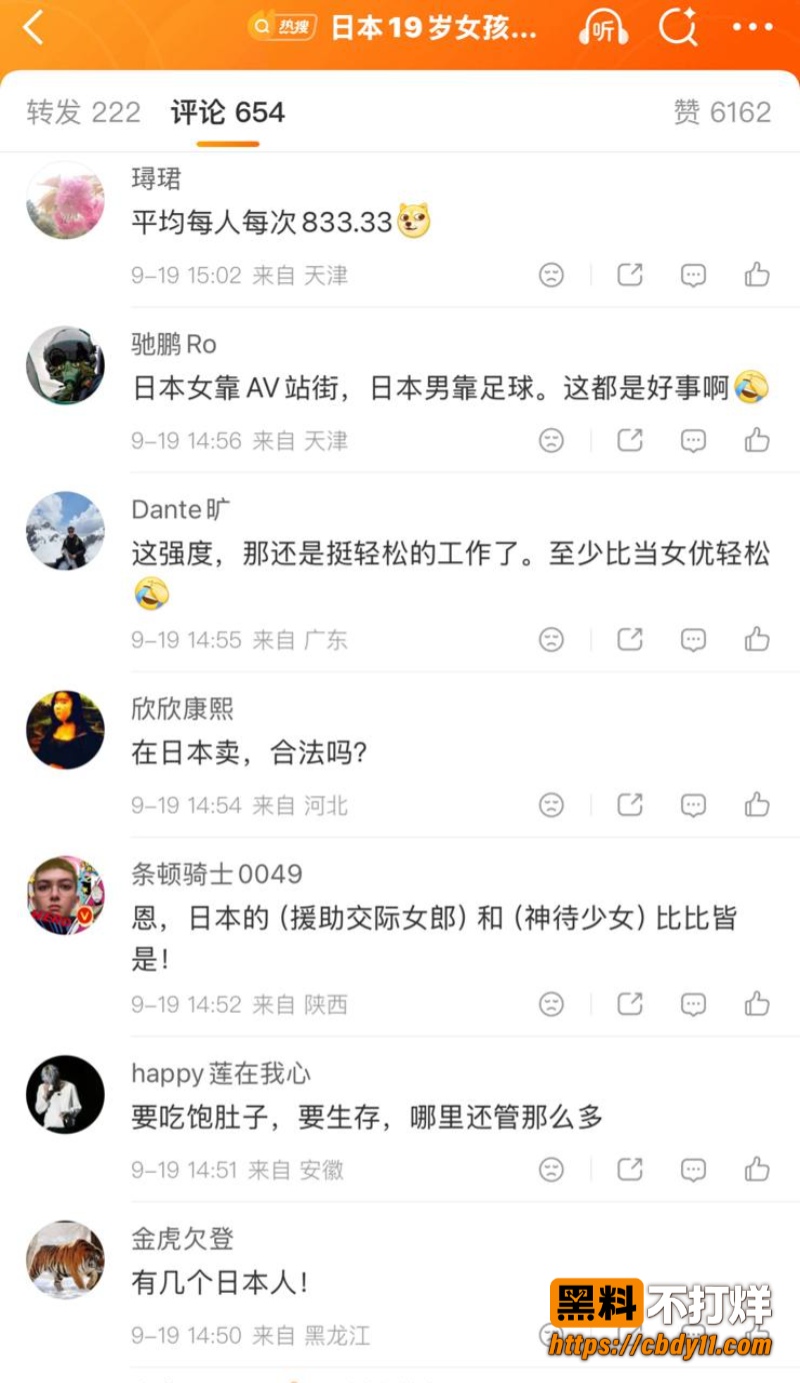Open the search icon in the header

pos(678,27)
